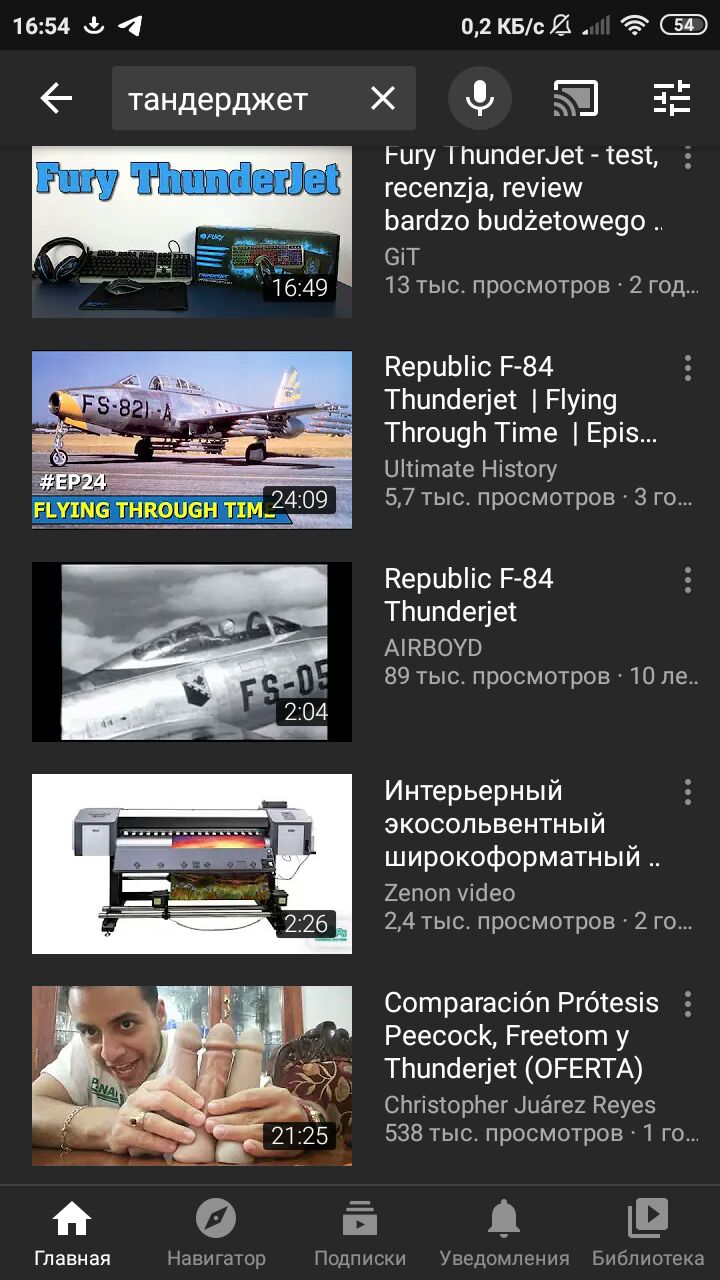The height and width of the screenshot is (1280, 720).
Task: Play the Flying Through Time episode video
Action: point(192,440)
